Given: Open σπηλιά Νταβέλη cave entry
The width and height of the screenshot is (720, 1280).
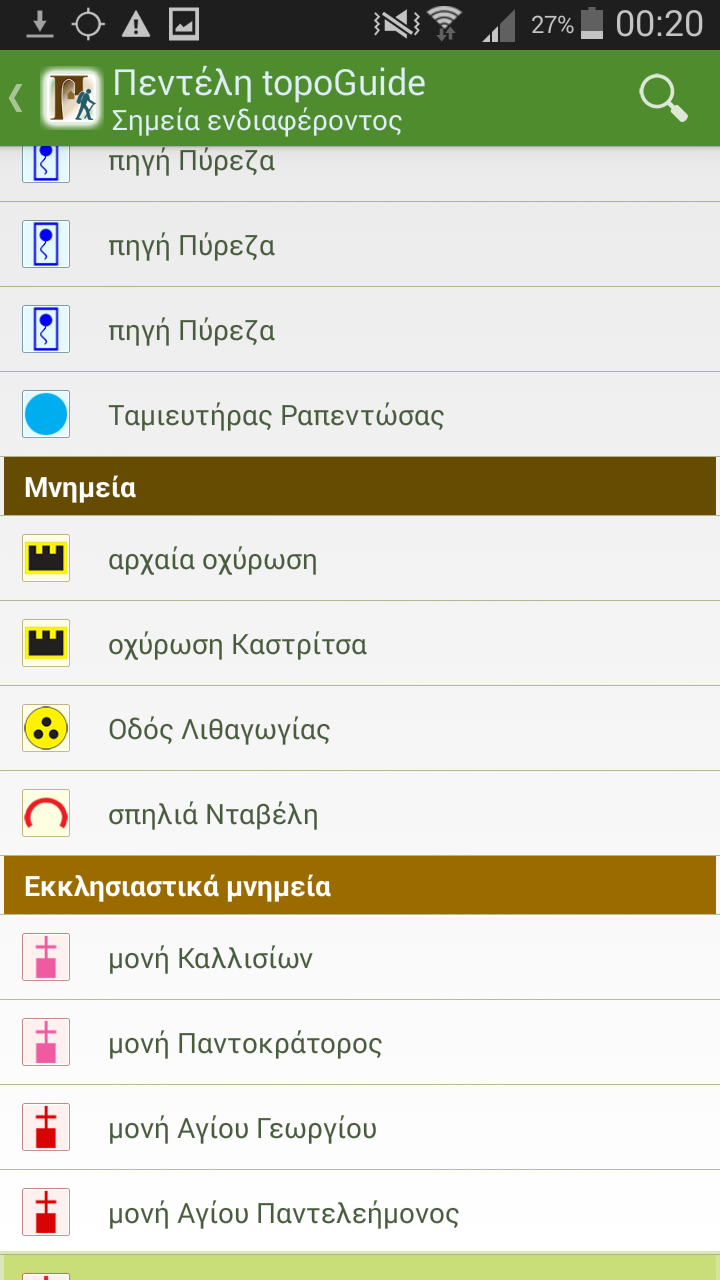Looking at the screenshot, I should click(360, 814).
